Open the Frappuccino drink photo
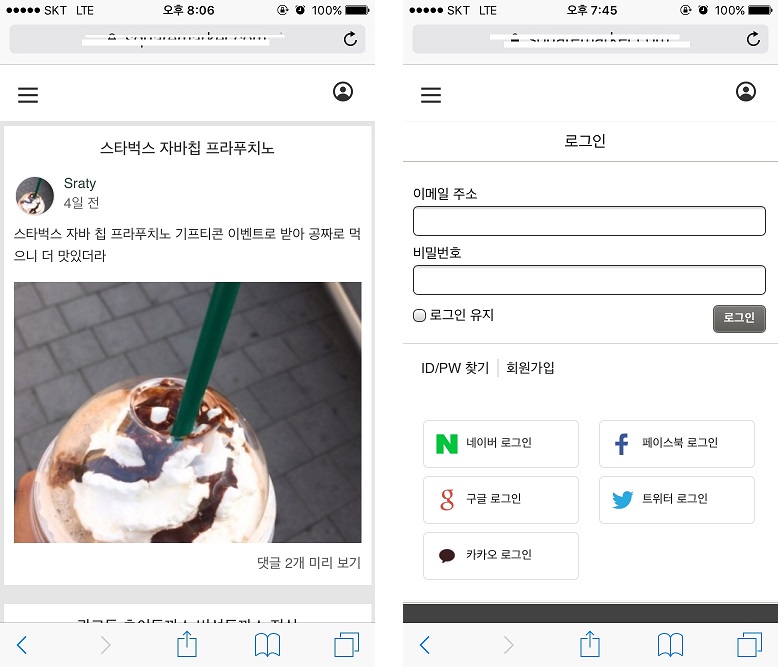Image resolution: width=779 pixels, height=667 pixels. [187, 412]
